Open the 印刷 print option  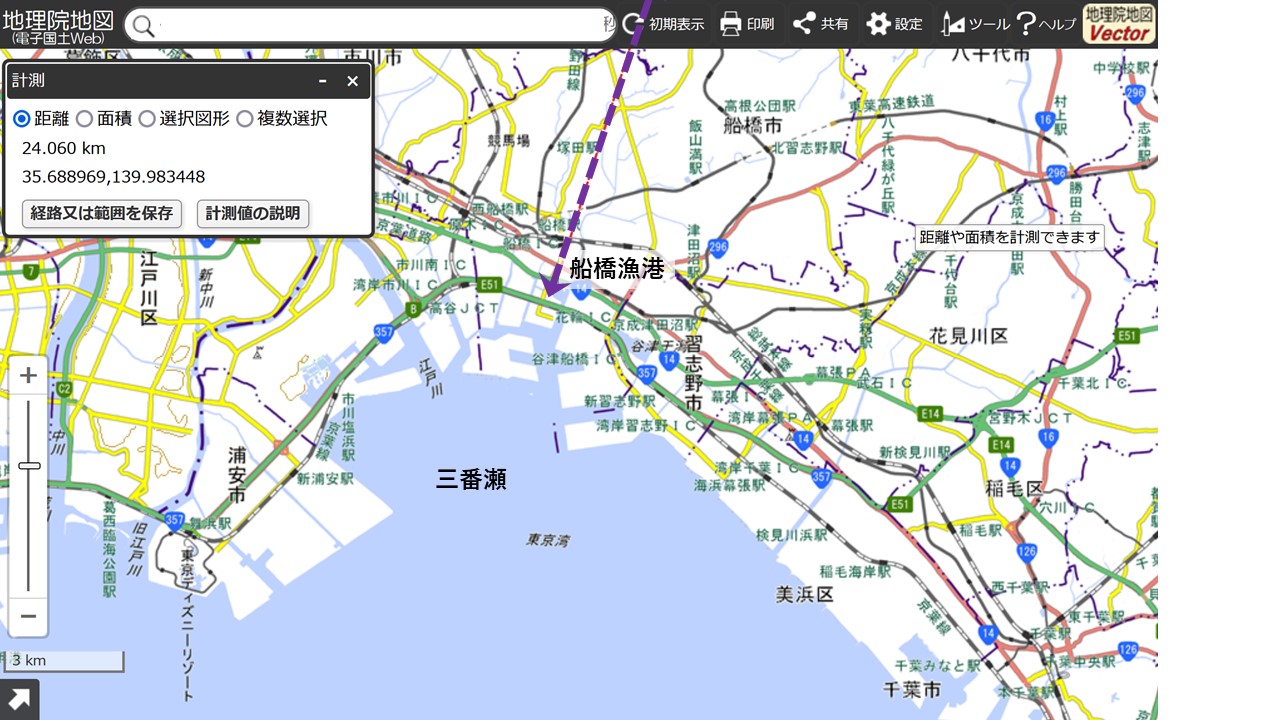(747, 24)
